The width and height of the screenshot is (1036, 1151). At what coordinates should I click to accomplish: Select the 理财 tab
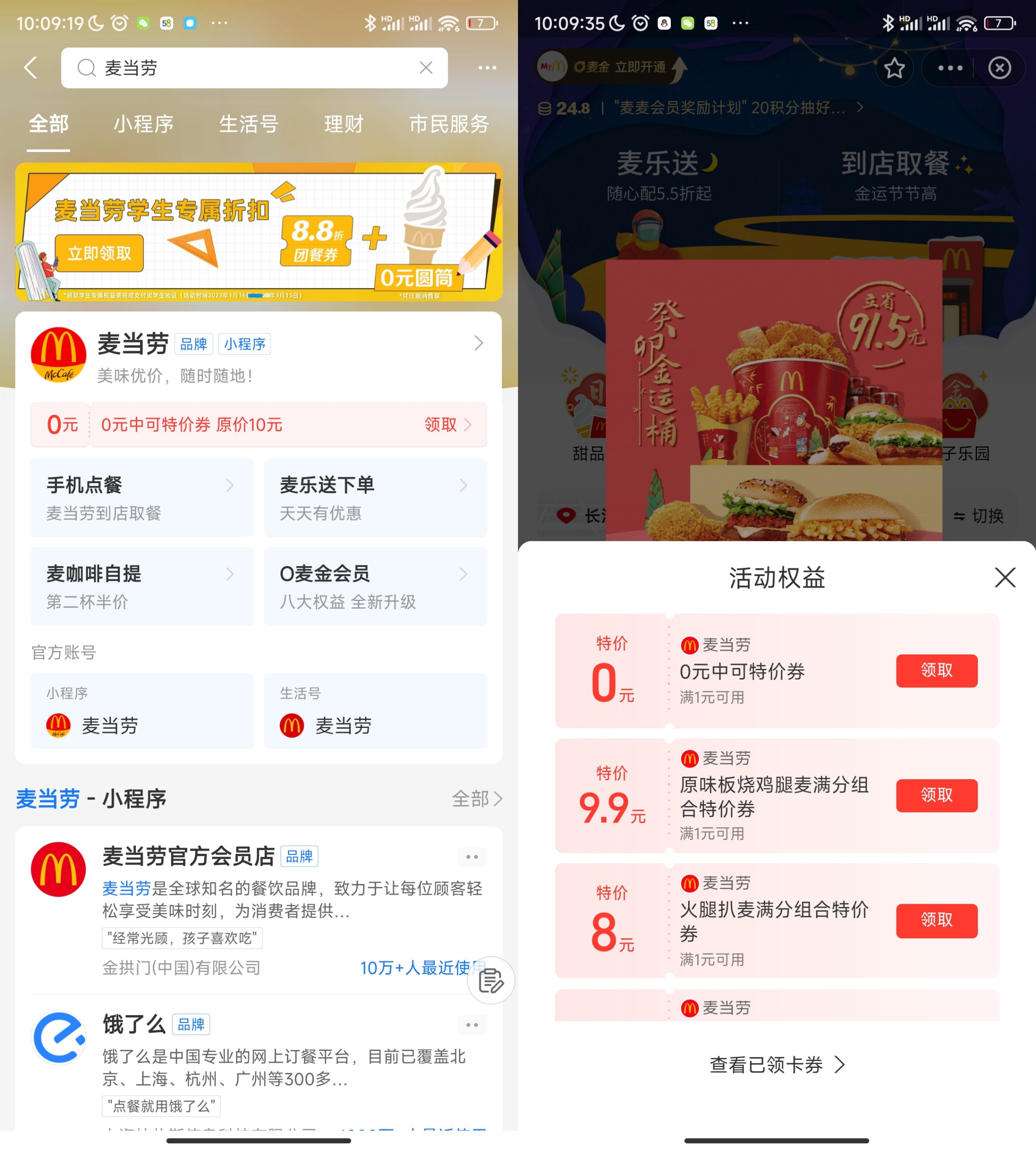click(x=343, y=123)
